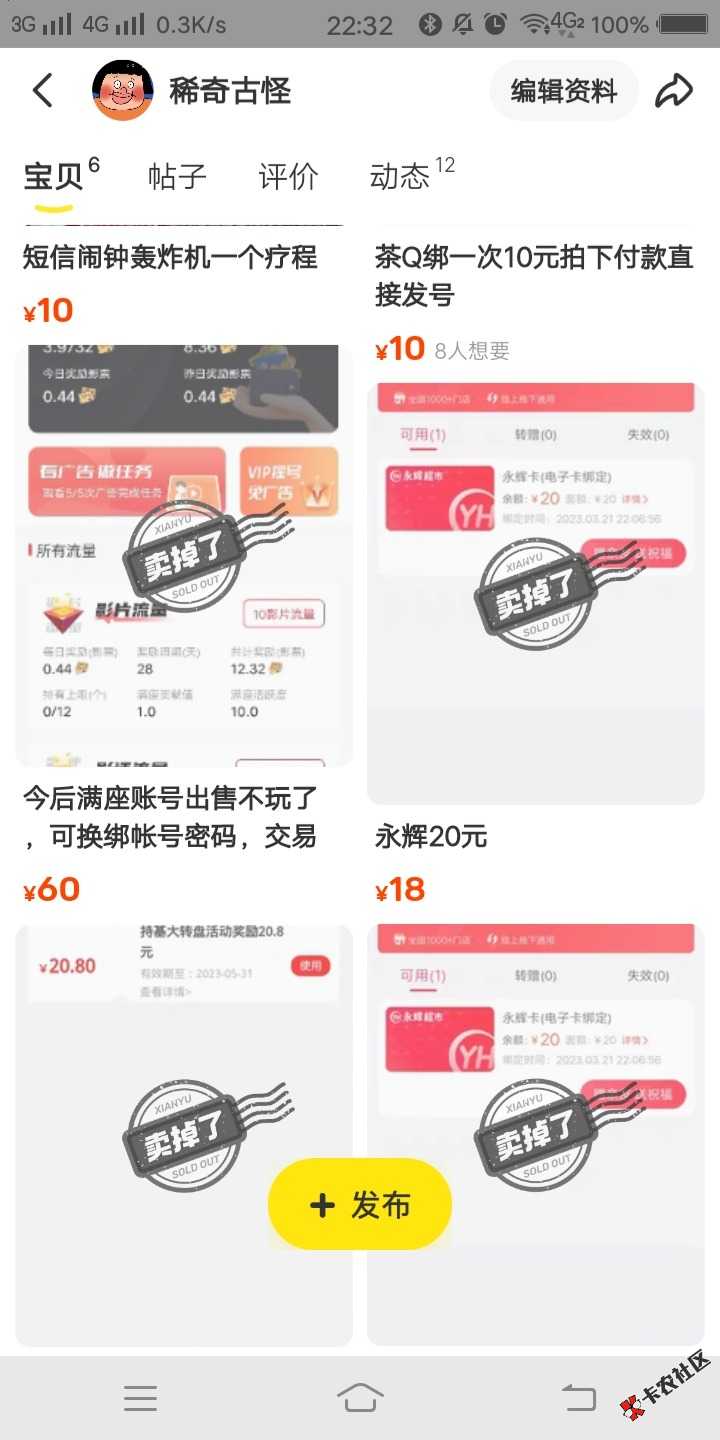
Task: Open the 短信闹钟轰炸机 listing
Action: click(x=170, y=258)
